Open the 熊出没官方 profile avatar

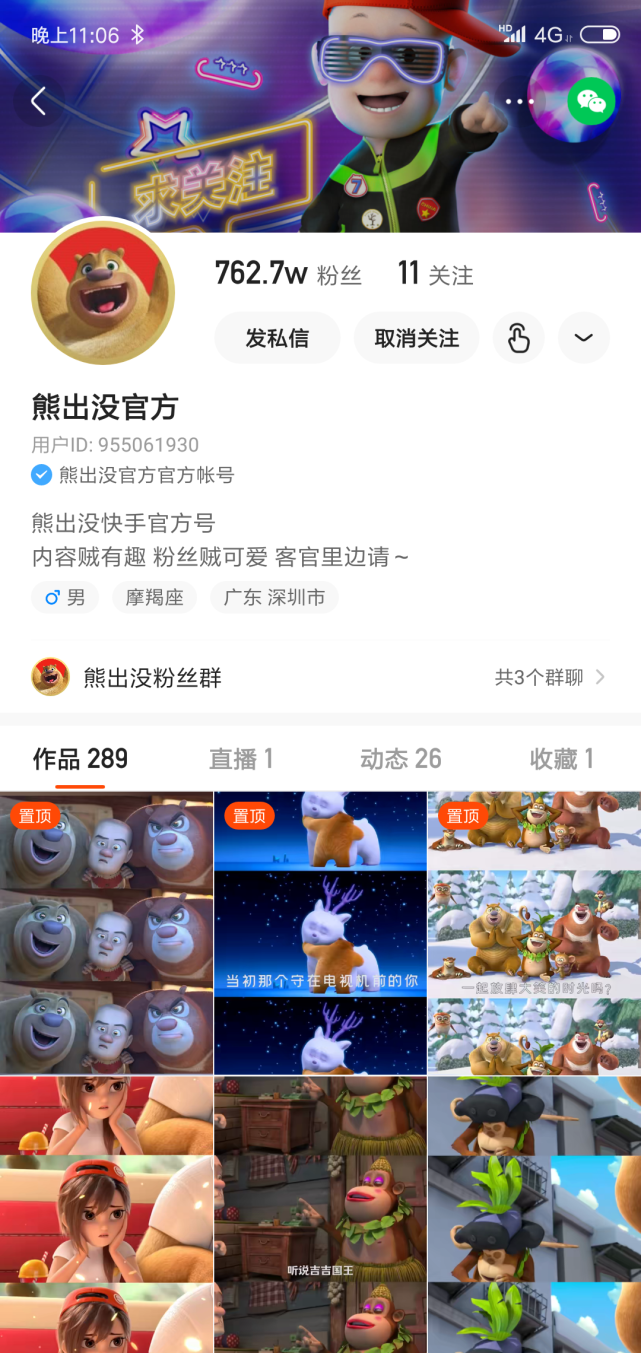[x=103, y=293]
